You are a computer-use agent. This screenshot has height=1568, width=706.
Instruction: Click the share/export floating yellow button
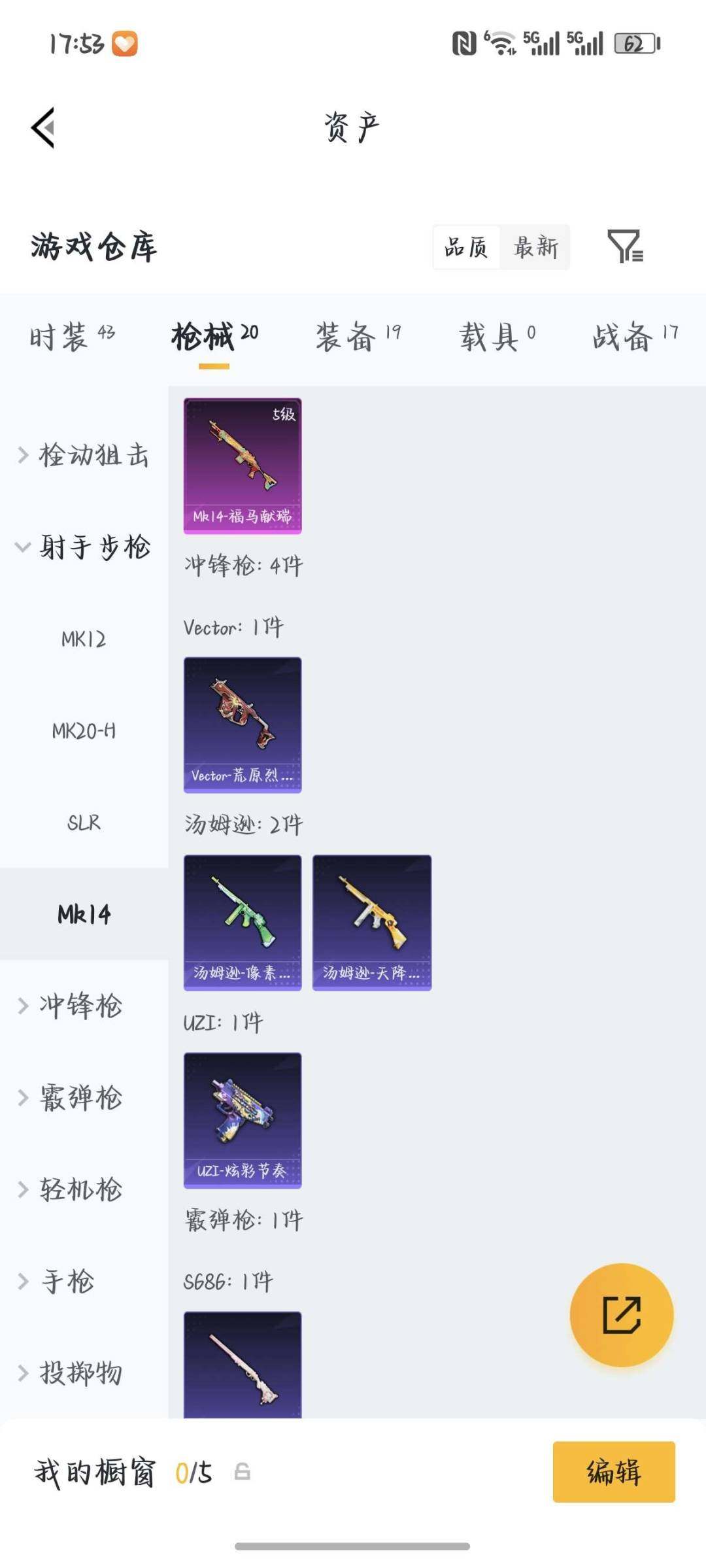click(622, 1316)
